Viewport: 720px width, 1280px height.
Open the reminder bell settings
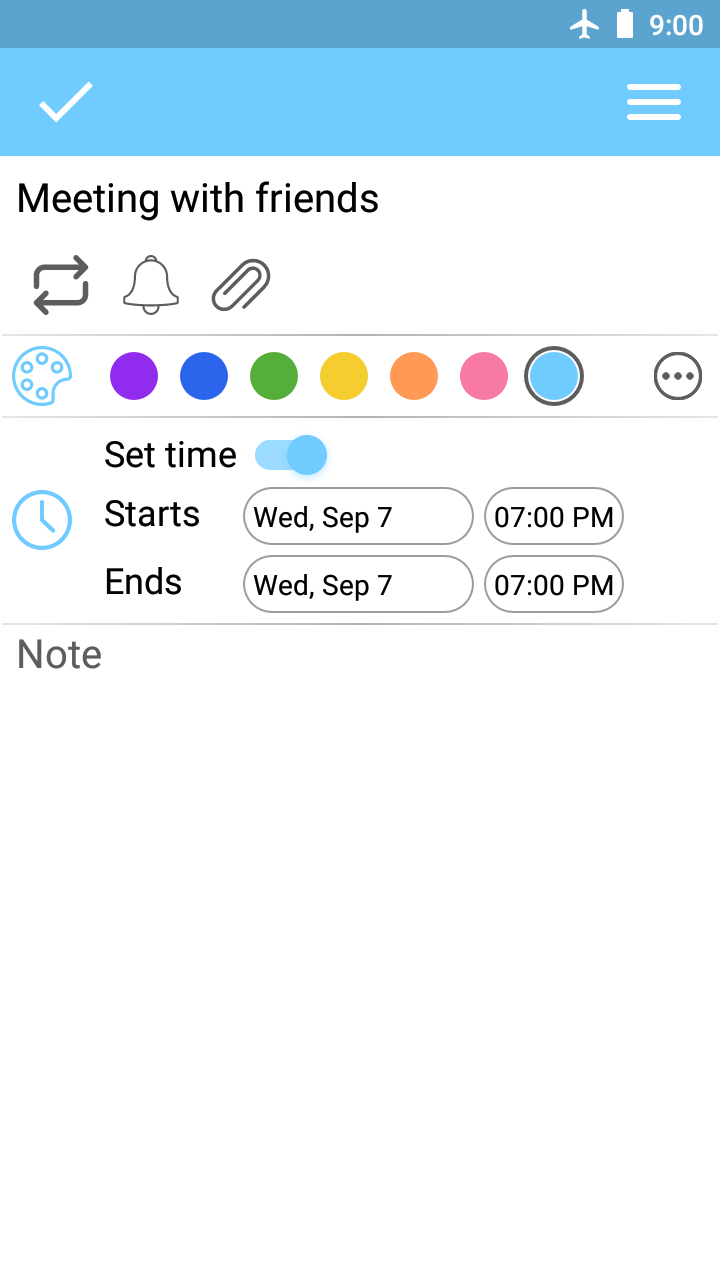[x=150, y=285]
